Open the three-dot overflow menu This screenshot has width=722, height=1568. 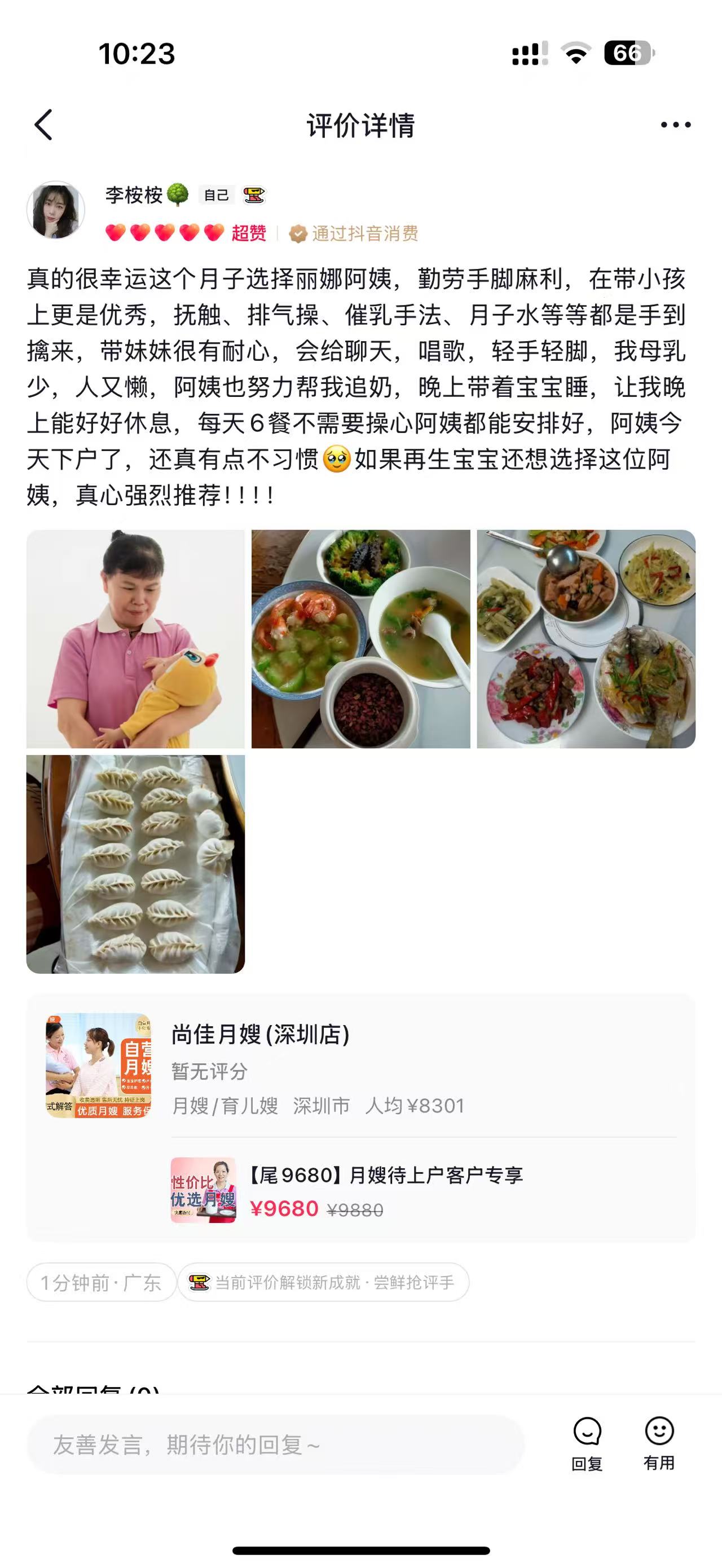tap(676, 125)
